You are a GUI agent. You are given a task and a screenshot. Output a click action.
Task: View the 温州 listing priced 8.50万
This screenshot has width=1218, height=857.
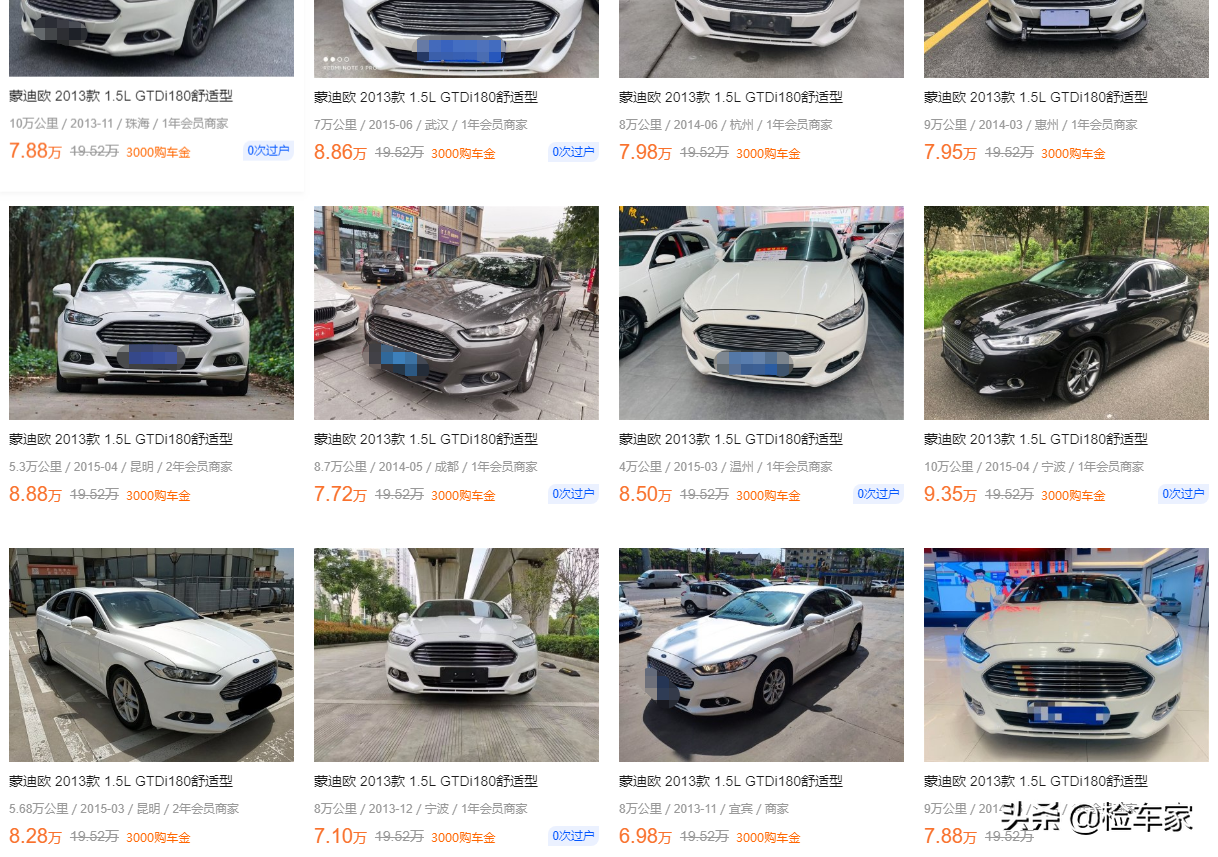[x=761, y=313]
